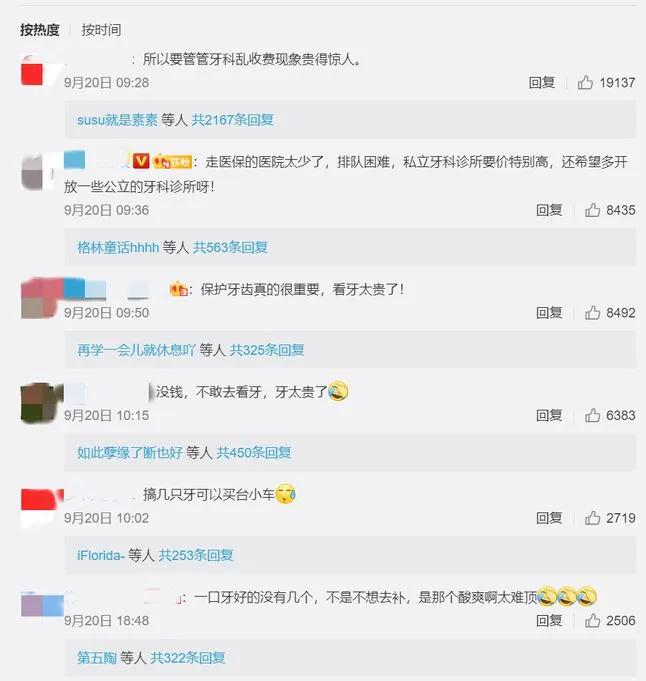The height and width of the screenshot is (681, 646).
Task: Reply to the 9月20日 09:50 comment
Action: click(549, 313)
